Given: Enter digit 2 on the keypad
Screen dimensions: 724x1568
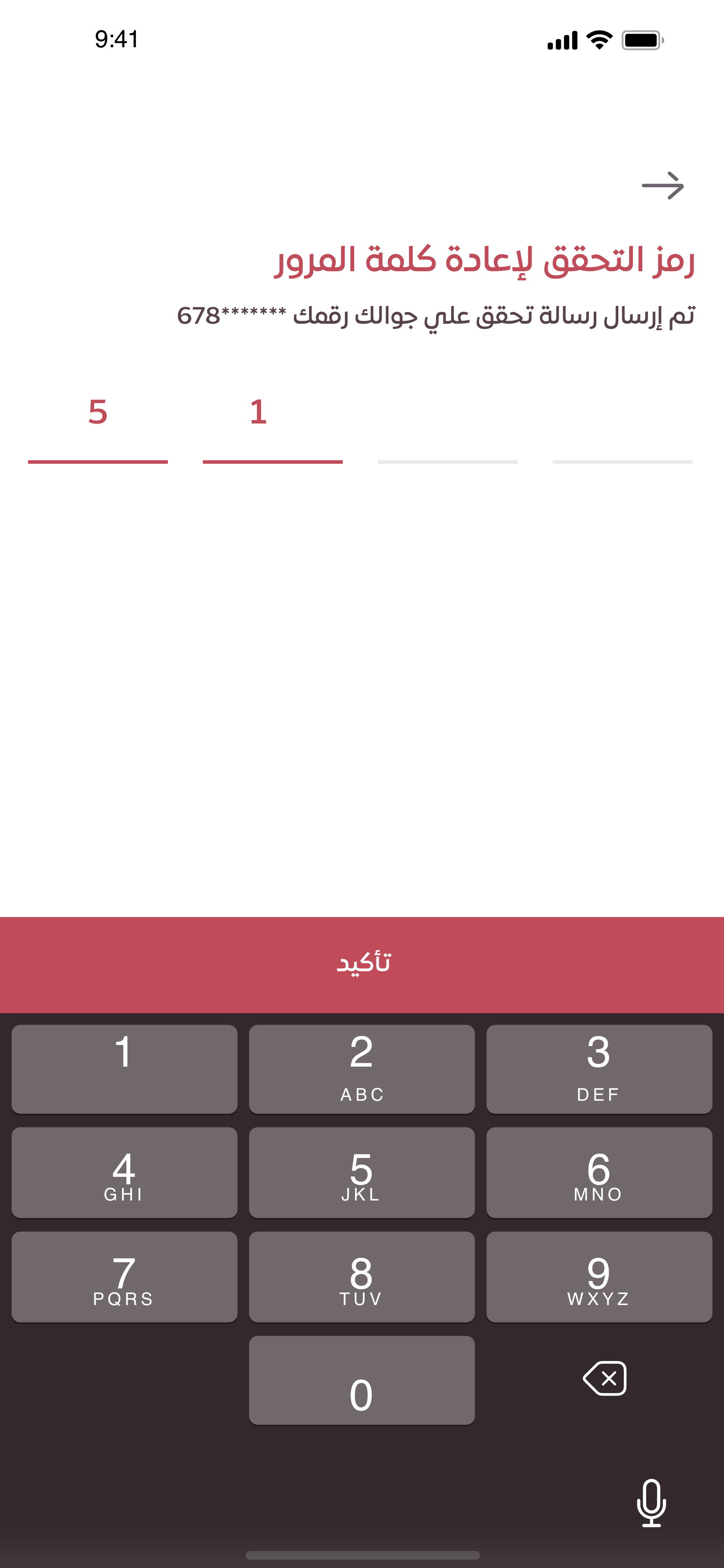Looking at the screenshot, I should [362, 1069].
